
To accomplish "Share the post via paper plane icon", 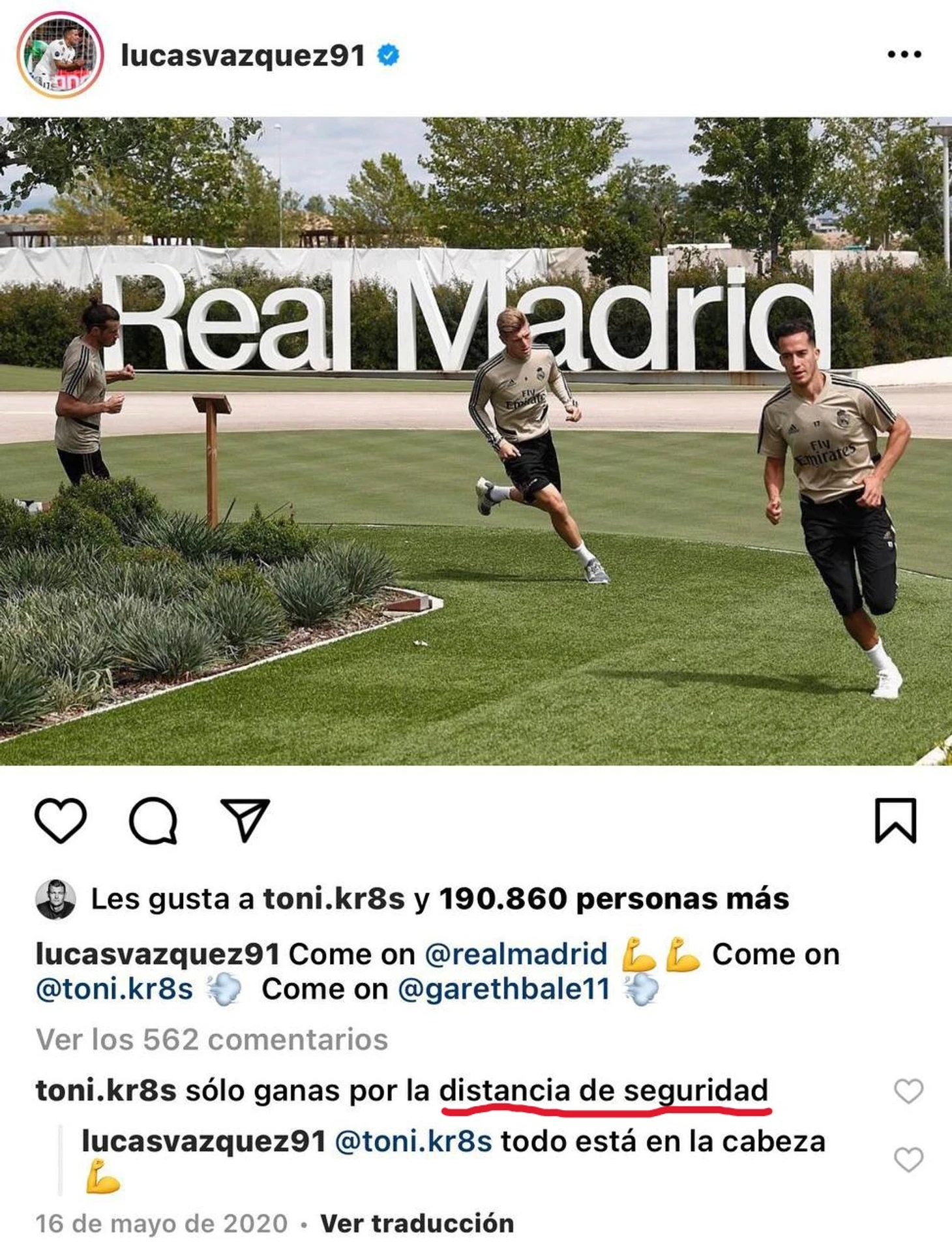I will (245, 820).
